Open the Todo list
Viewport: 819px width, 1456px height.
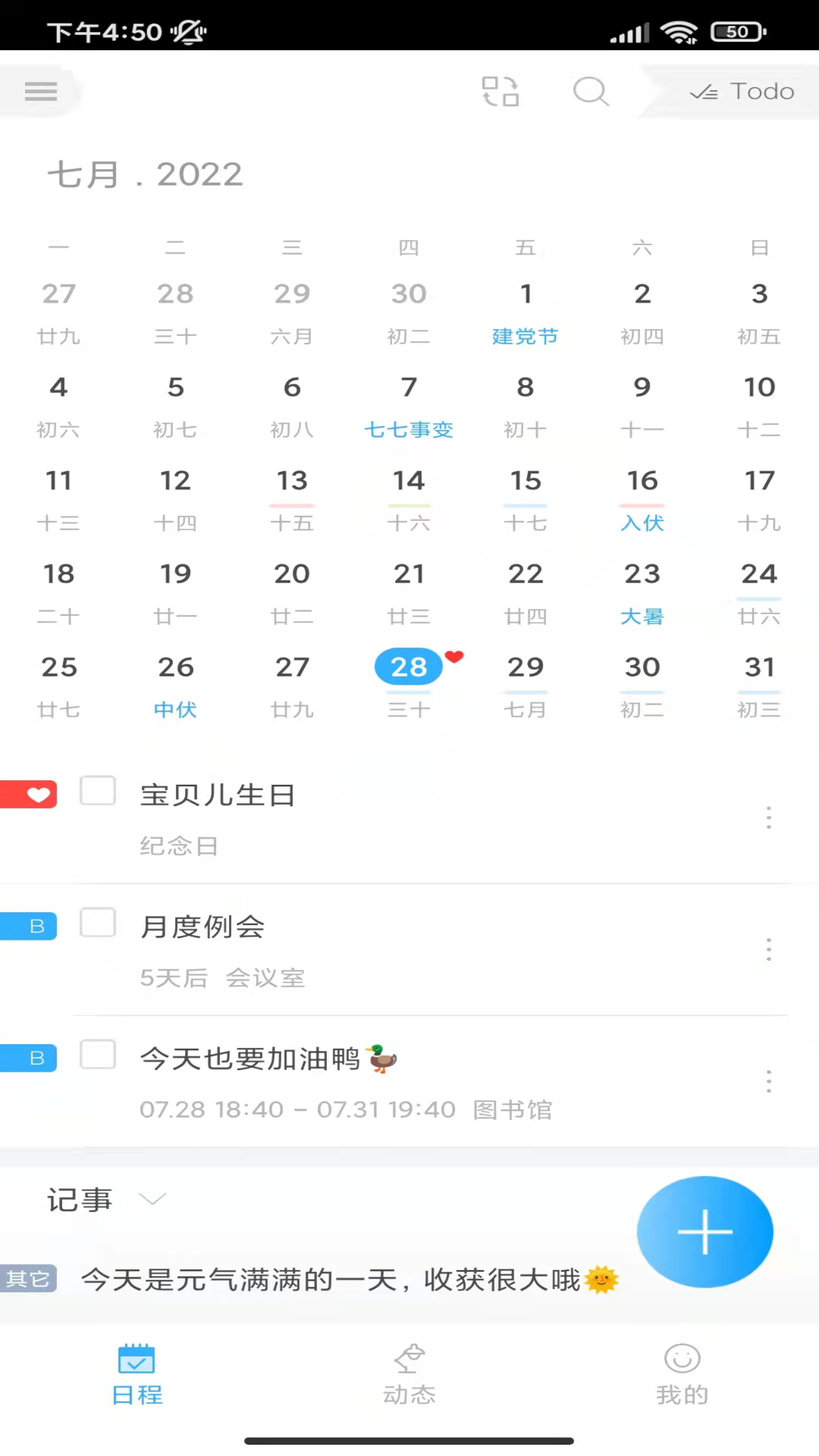pyautogui.click(x=742, y=92)
